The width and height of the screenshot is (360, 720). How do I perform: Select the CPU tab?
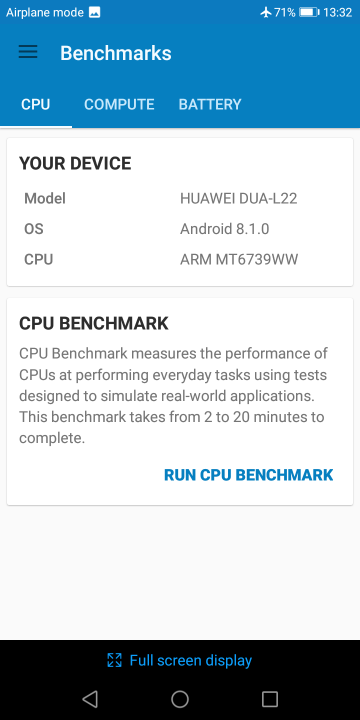(x=36, y=104)
